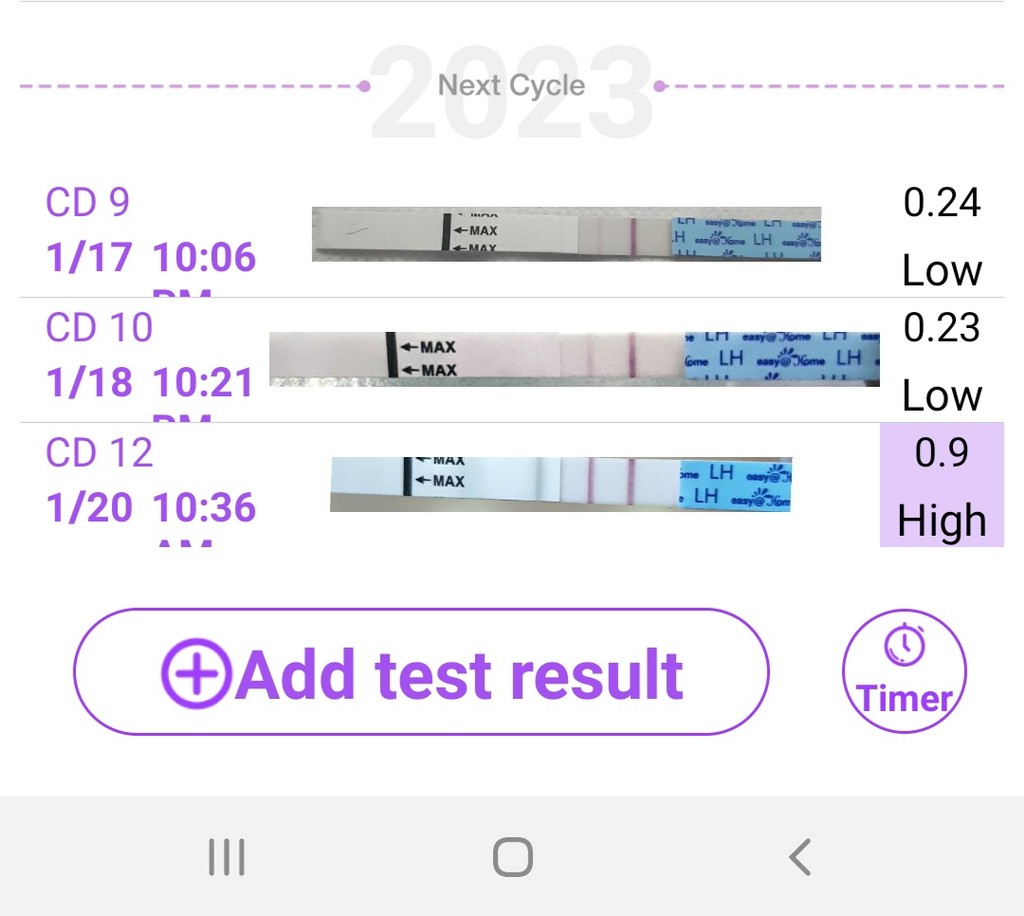The image size is (1024, 916).
Task: Go back with the system back button
Action: tap(799, 857)
